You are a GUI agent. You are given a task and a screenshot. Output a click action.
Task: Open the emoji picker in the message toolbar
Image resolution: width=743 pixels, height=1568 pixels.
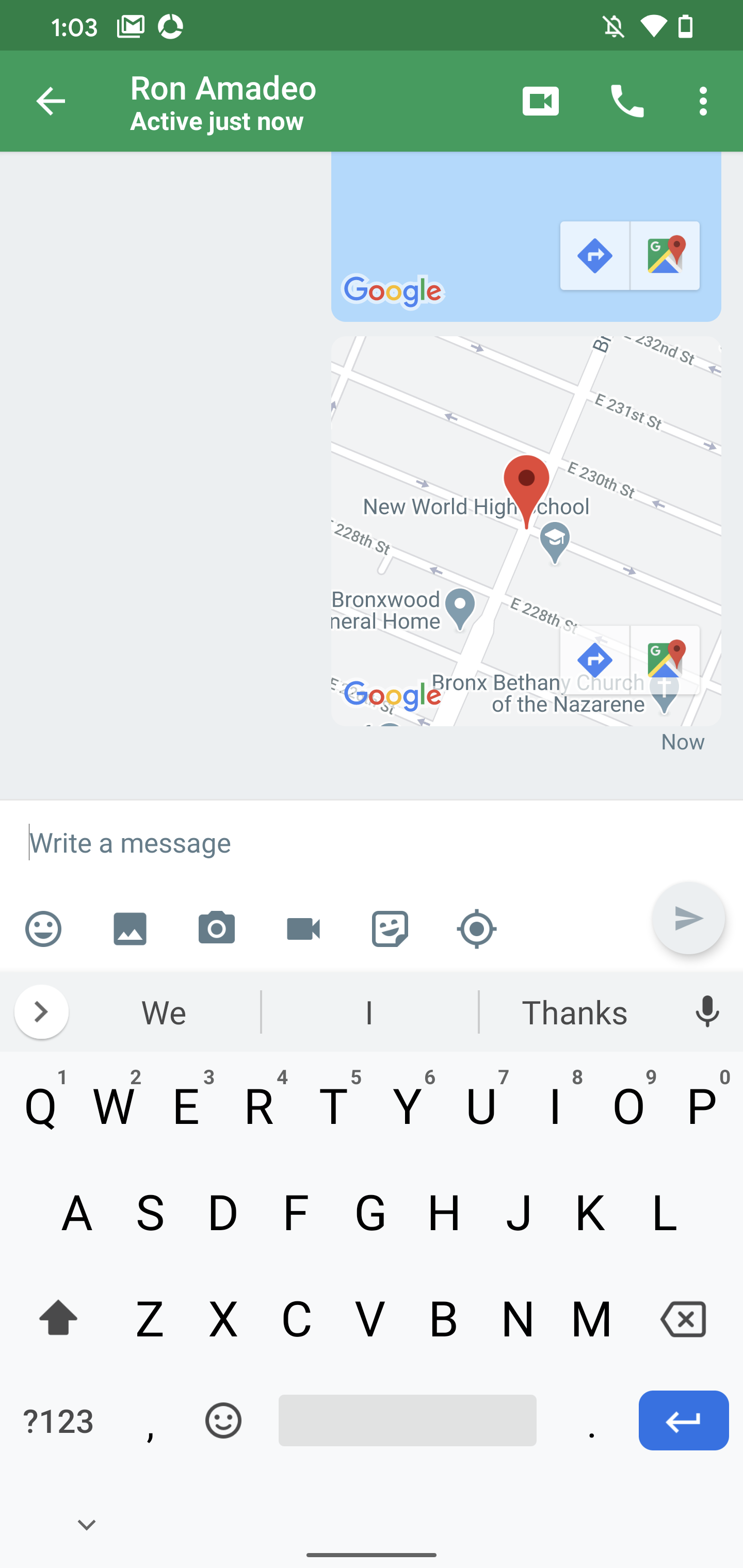pos(43,929)
